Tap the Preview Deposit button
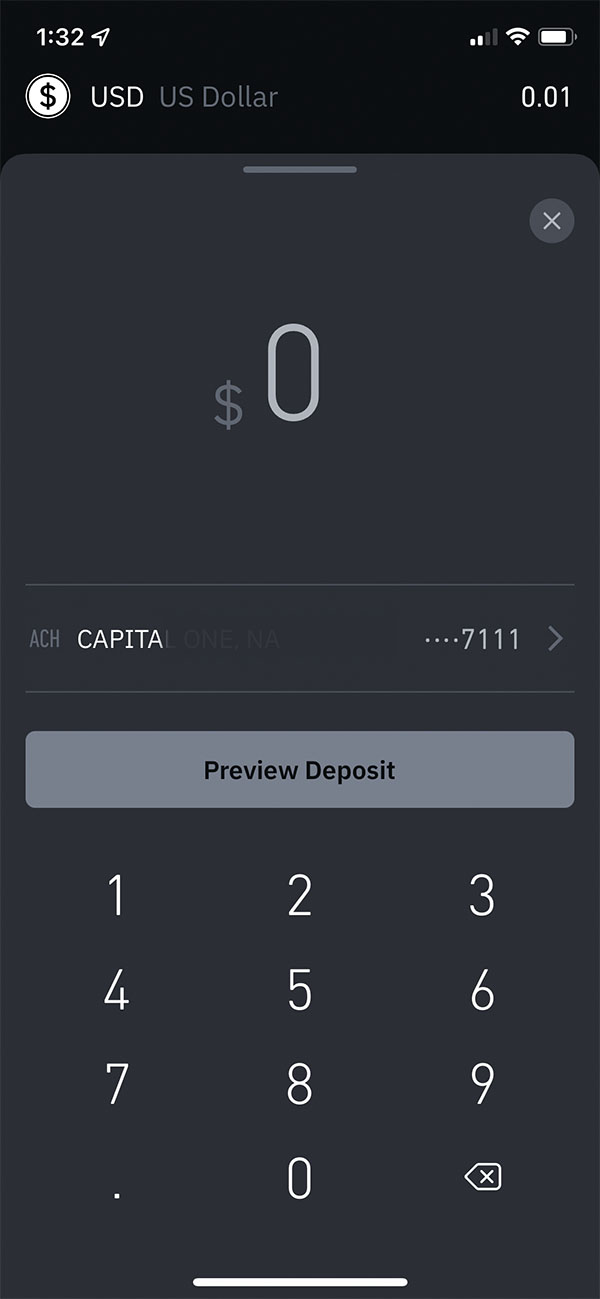Viewport: 600px width, 1299px height. [x=300, y=770]
